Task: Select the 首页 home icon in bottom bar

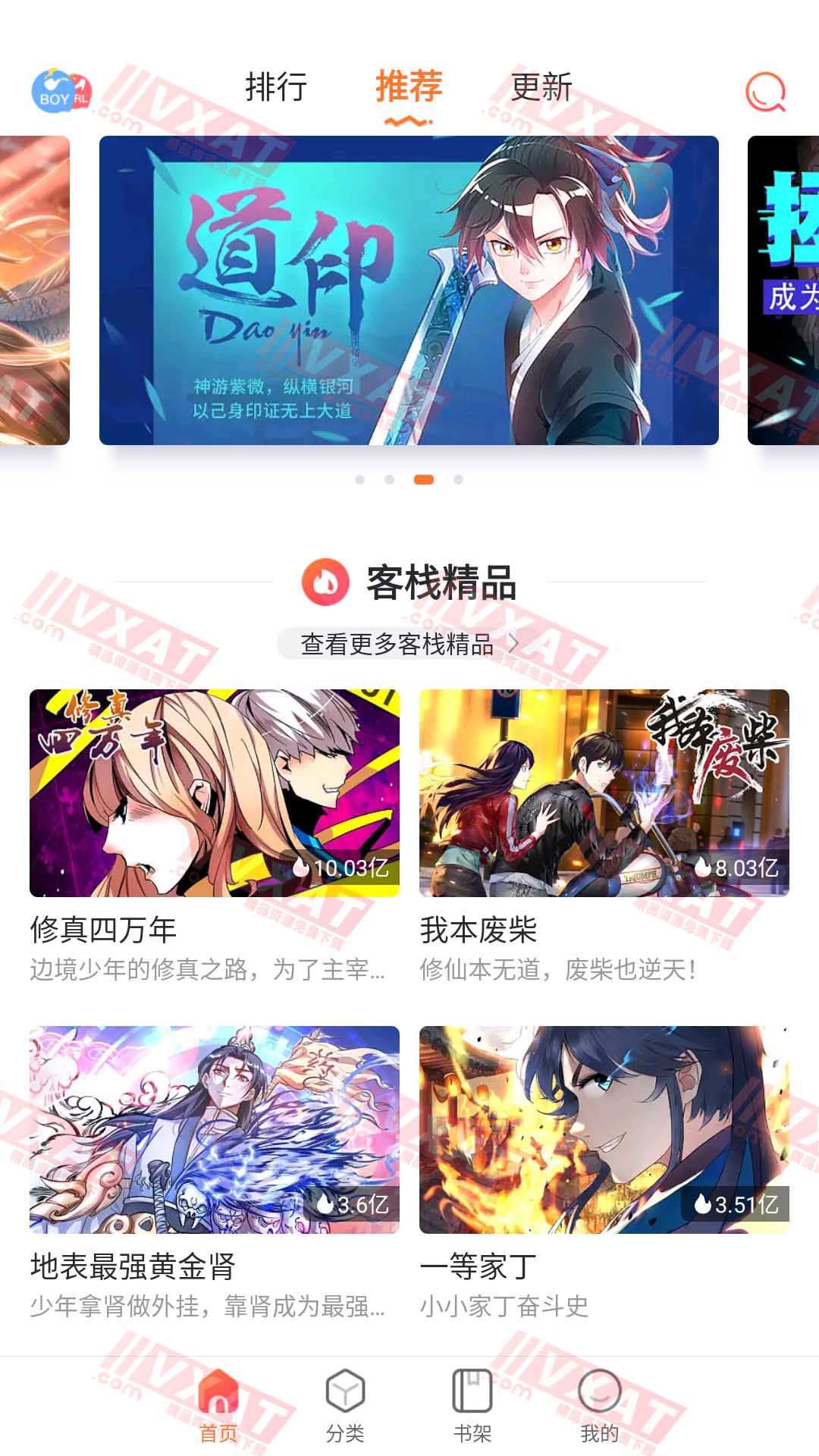Action: click(x=218, y=1403)
